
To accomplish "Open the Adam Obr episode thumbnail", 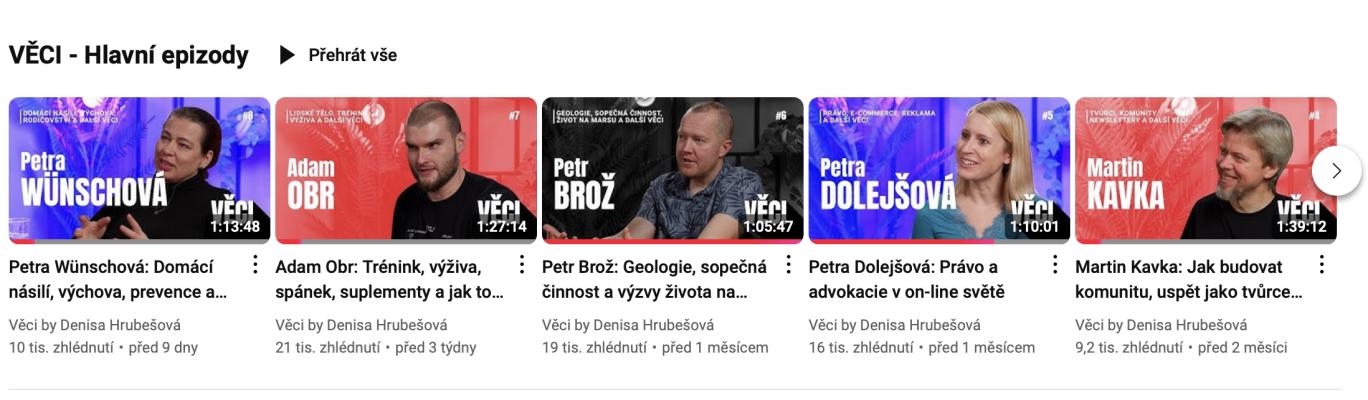I will coord(405,169).
